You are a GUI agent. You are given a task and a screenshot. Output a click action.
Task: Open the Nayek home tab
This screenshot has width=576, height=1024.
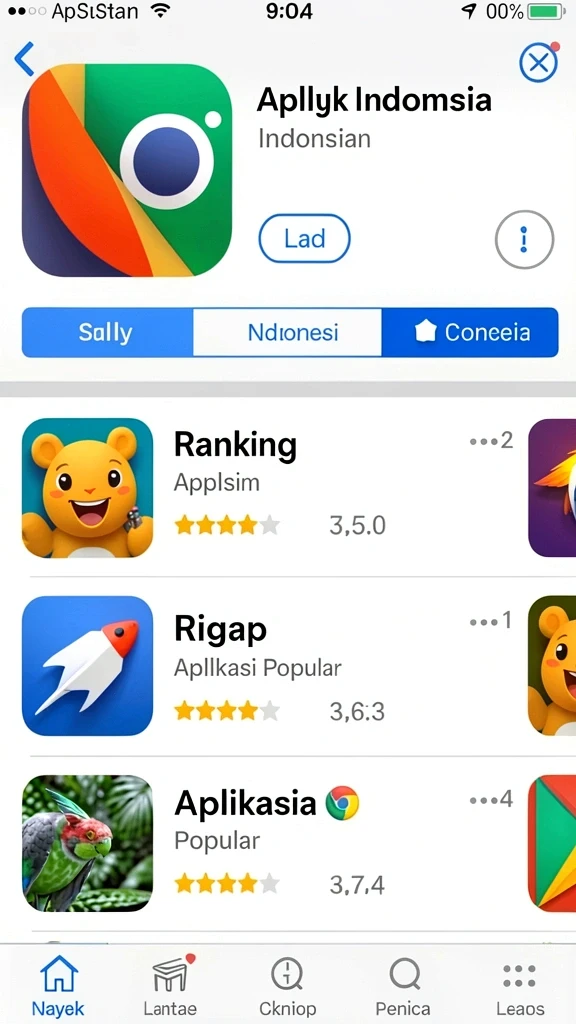pos(58,986)
